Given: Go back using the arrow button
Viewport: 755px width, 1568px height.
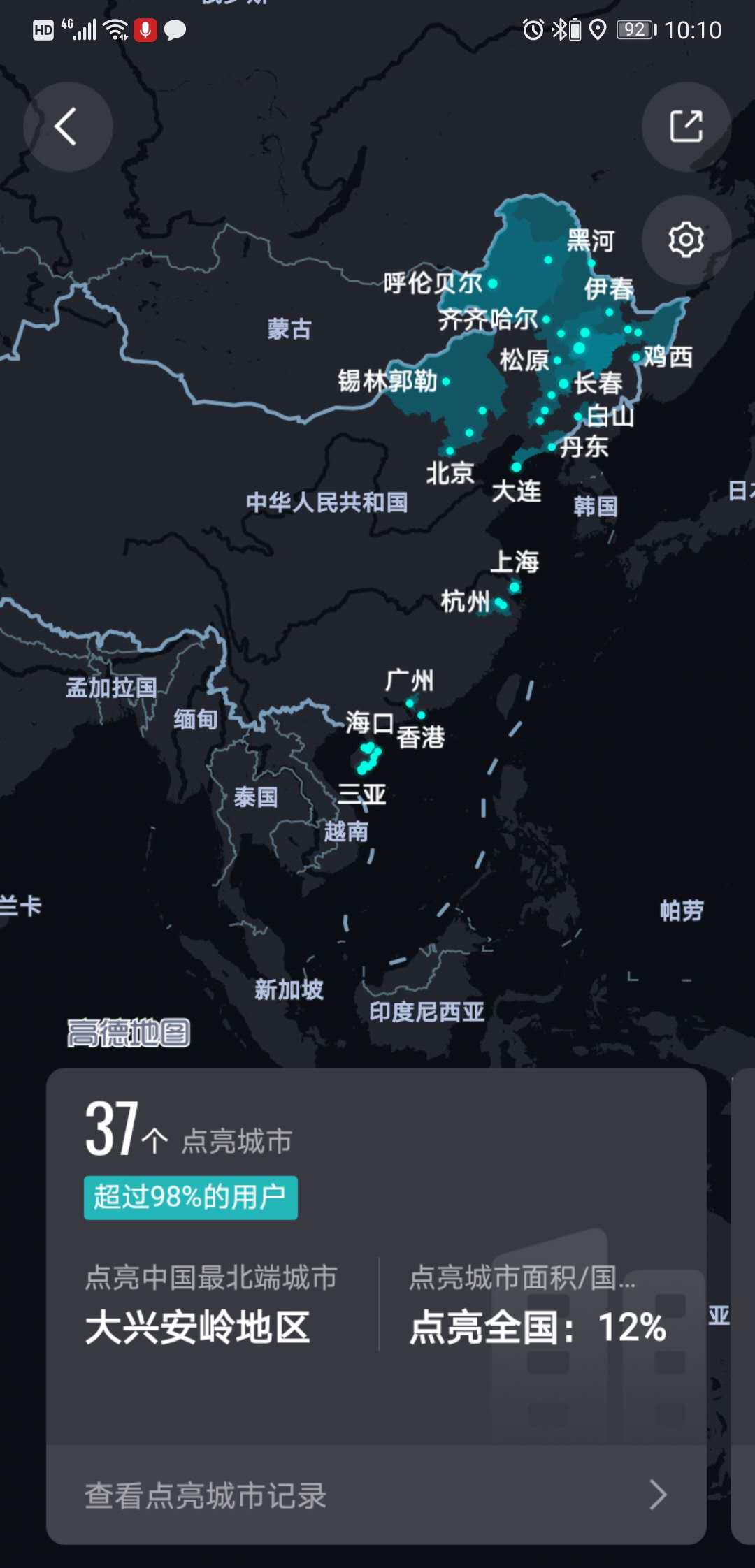Looking at the screenshot, I should point(67,127).
